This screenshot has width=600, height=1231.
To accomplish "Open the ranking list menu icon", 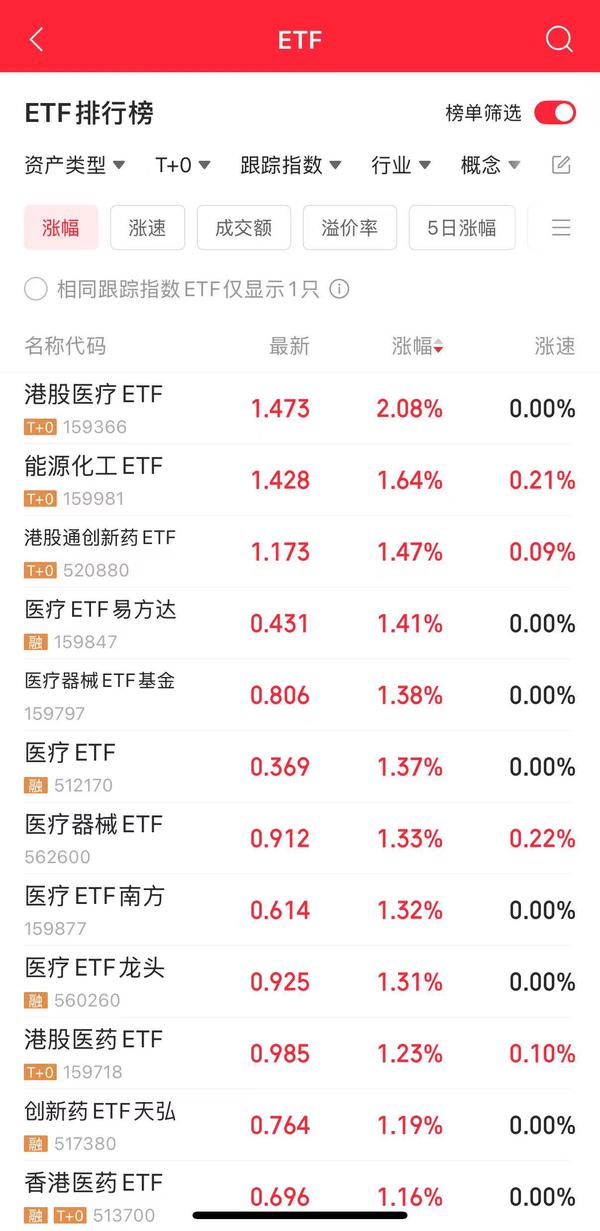I will click(x=561, y=228).
